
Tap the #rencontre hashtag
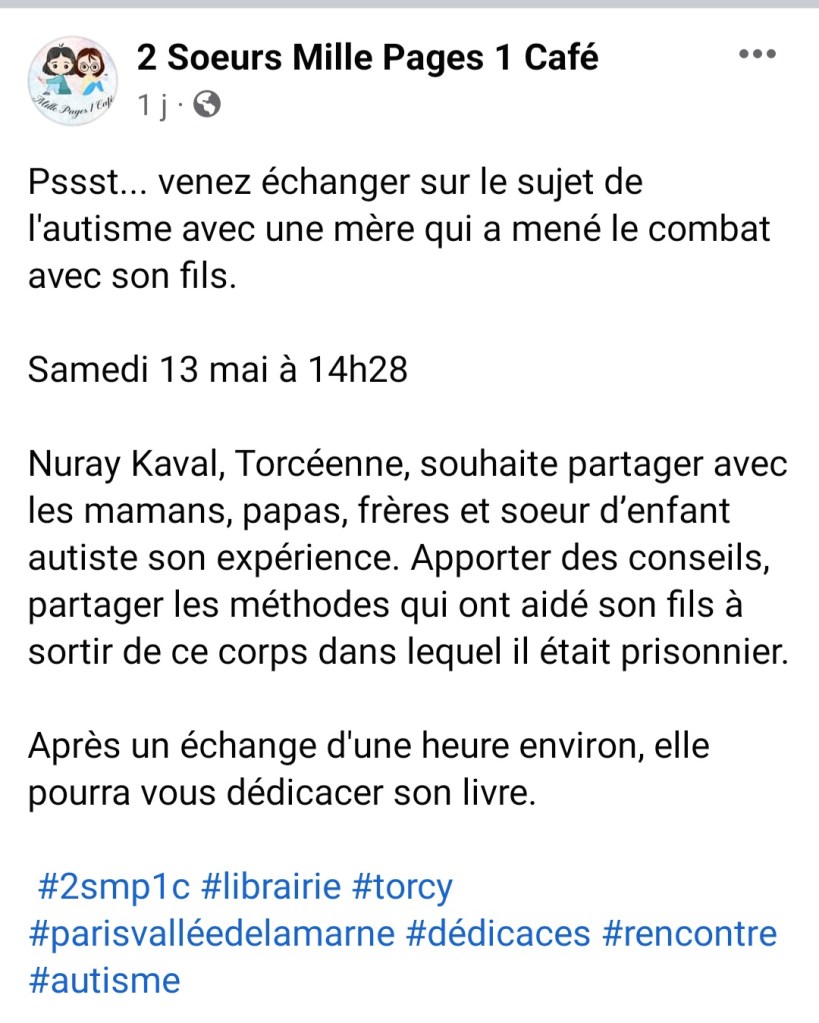tap(690, 933)
